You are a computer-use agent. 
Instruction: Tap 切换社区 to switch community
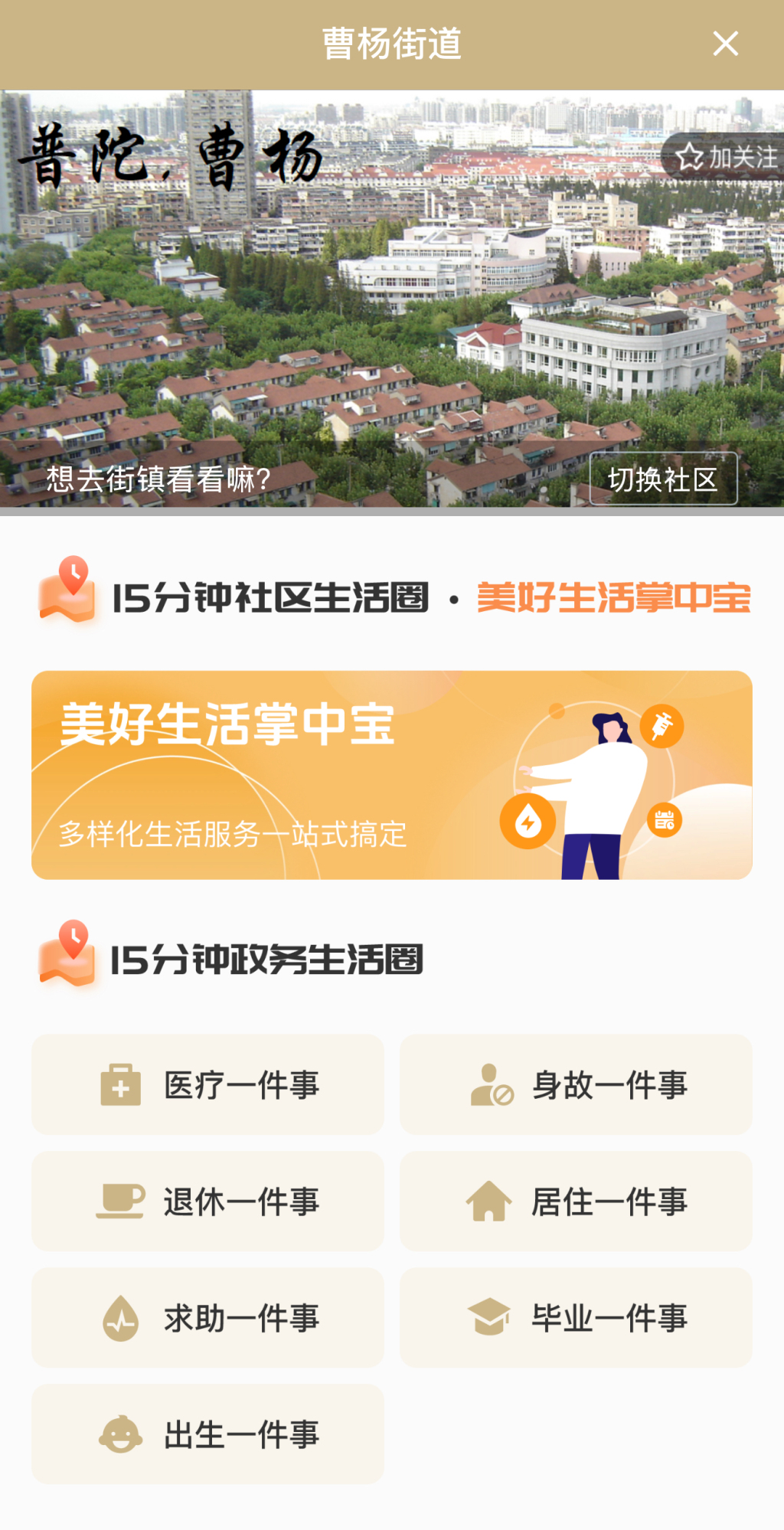click(x=663, y=479)
